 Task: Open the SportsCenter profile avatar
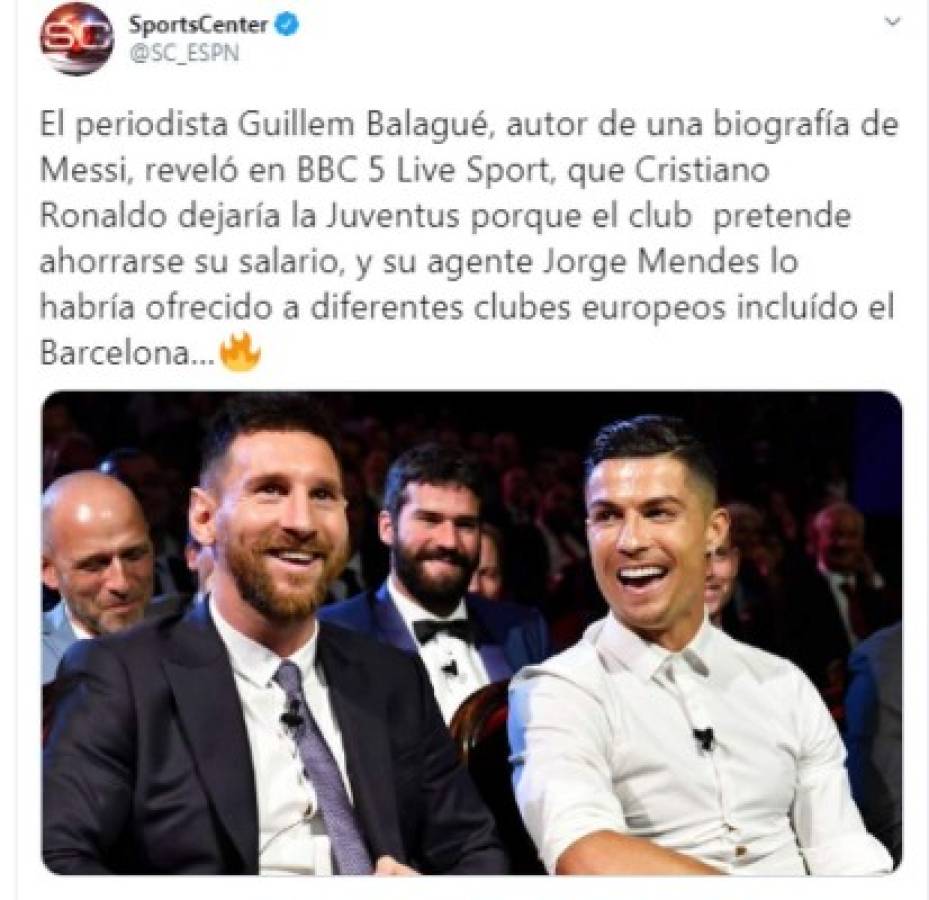77,39
